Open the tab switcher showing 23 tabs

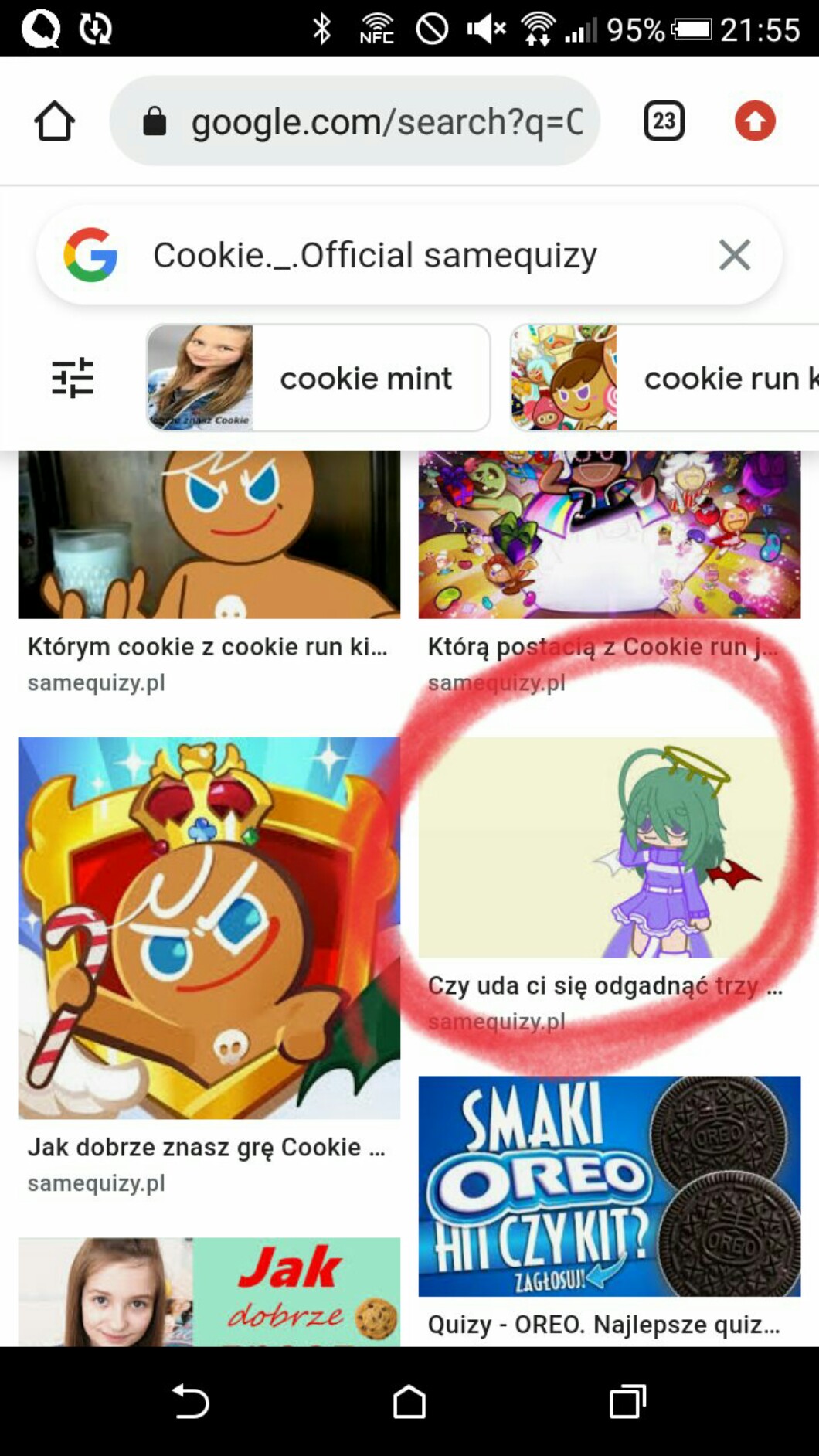tap(664, 121)
